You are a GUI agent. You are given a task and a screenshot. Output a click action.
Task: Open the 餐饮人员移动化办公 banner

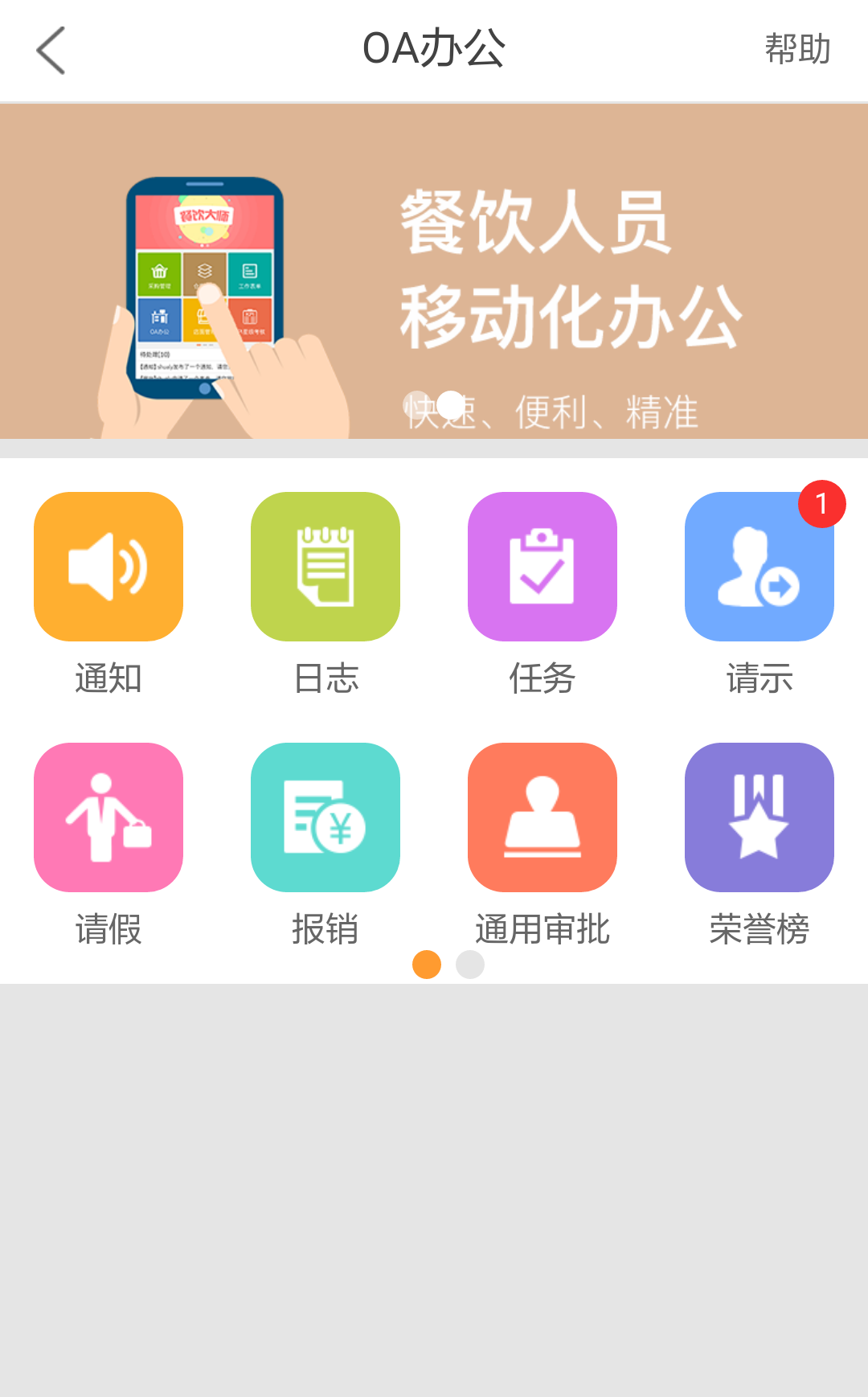pos(434,272)
